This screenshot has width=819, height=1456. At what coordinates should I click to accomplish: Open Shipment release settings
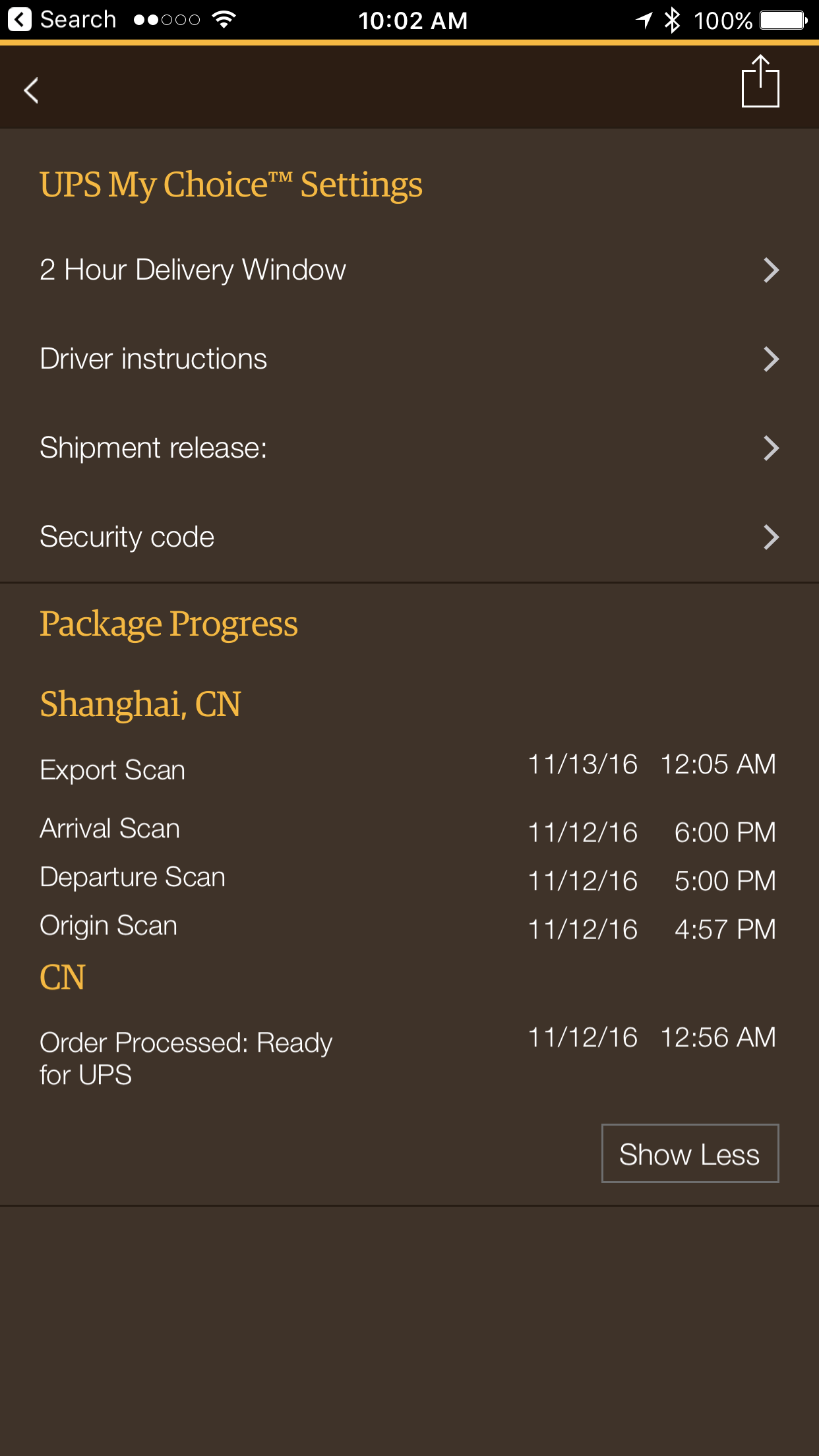[x=409, y=448]
